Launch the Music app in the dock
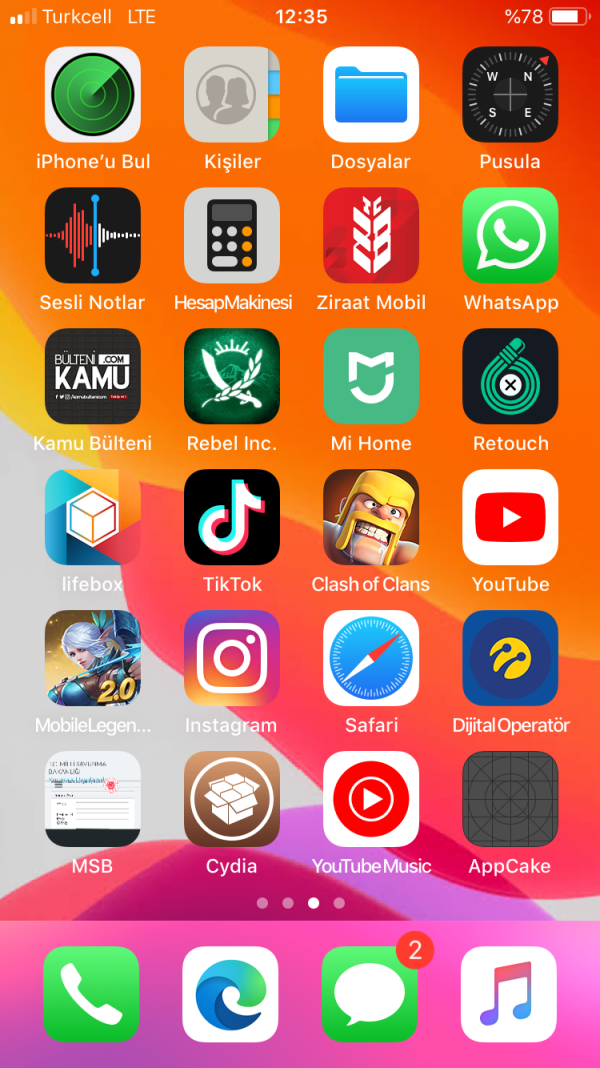The width and height of the screenshot is (600, 1068). point(508,994)
